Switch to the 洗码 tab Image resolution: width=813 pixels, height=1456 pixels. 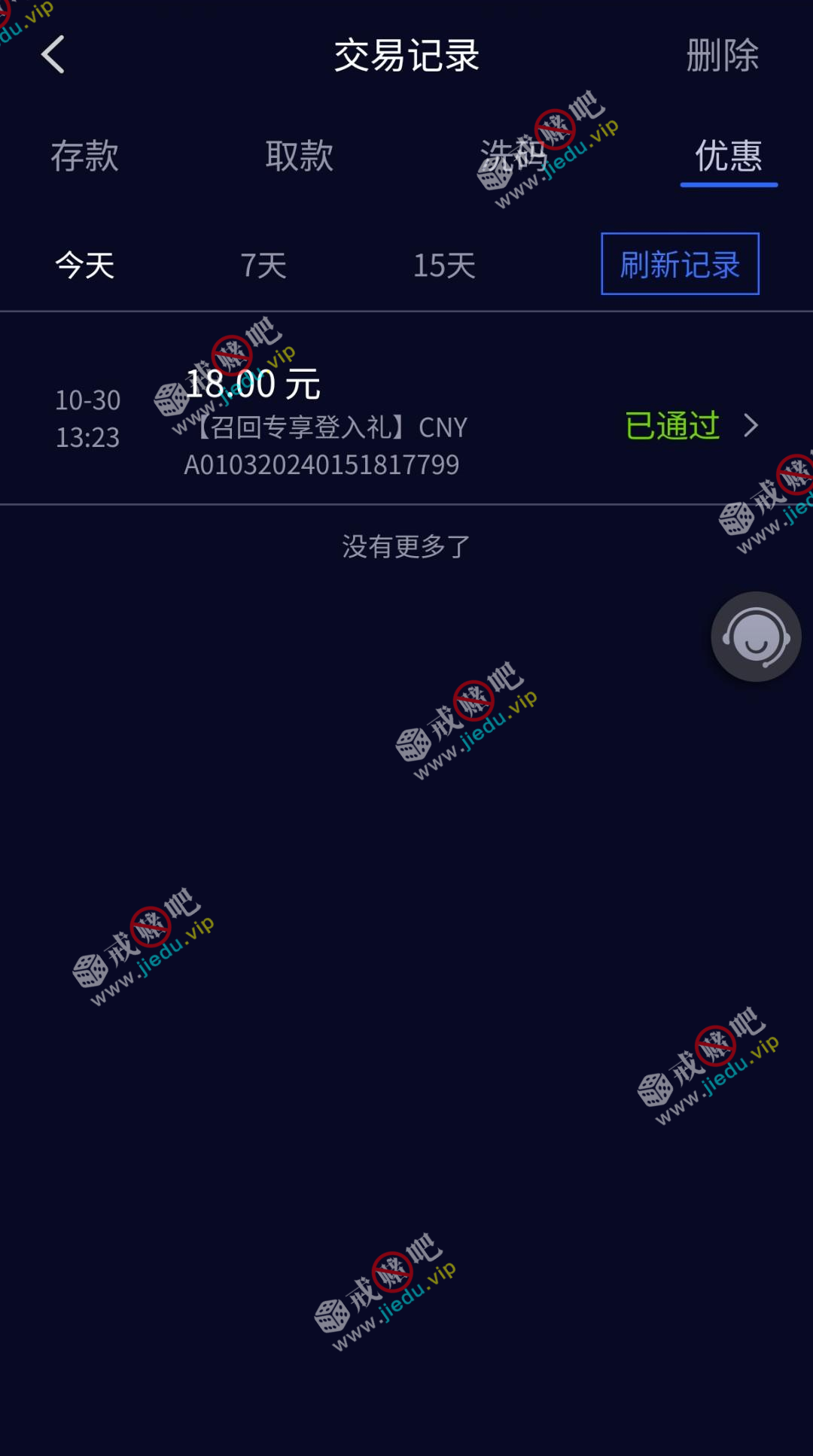click(513, 156)
